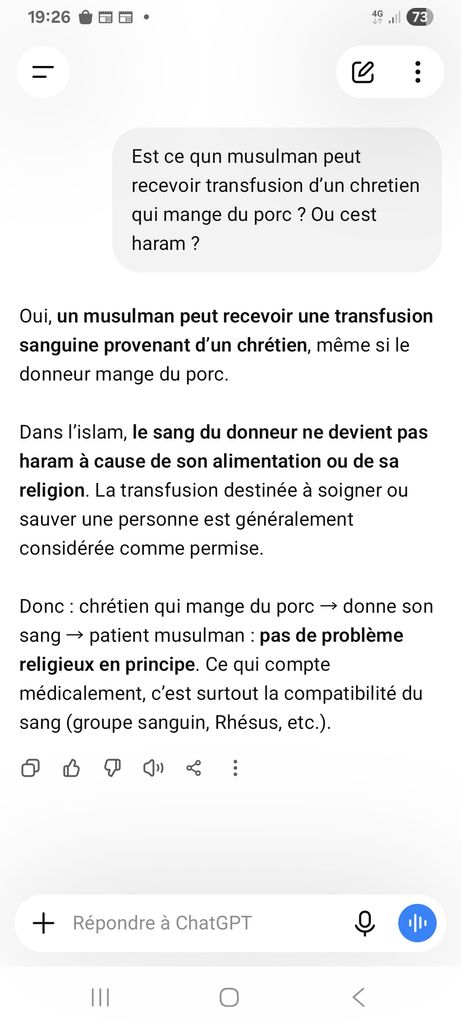Screen dimensions: 461x1024
Task: Open the recent apps system button
Action: [x=100, y=997]
